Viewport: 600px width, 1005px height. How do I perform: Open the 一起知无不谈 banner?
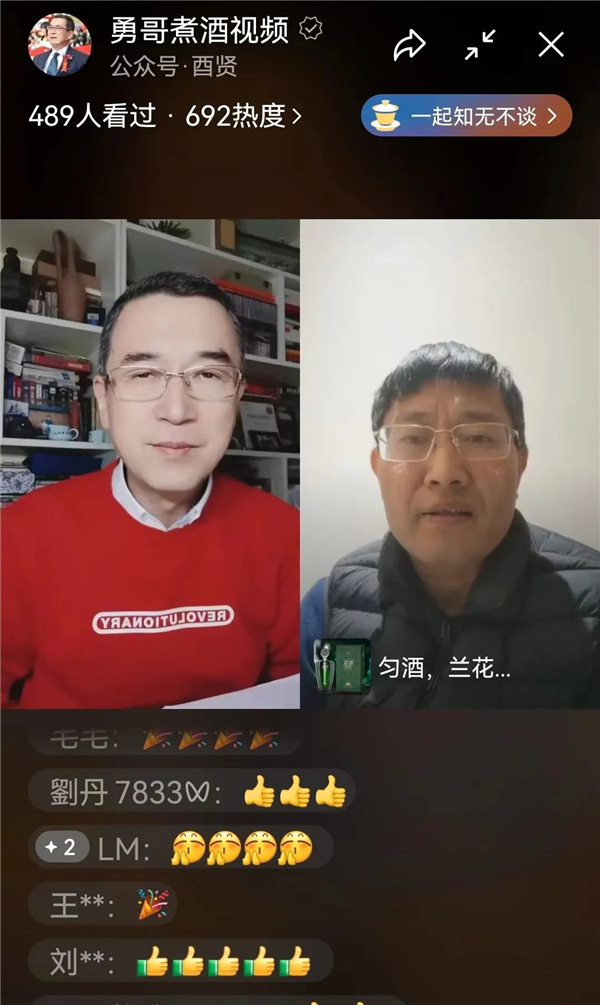point(466,116)
